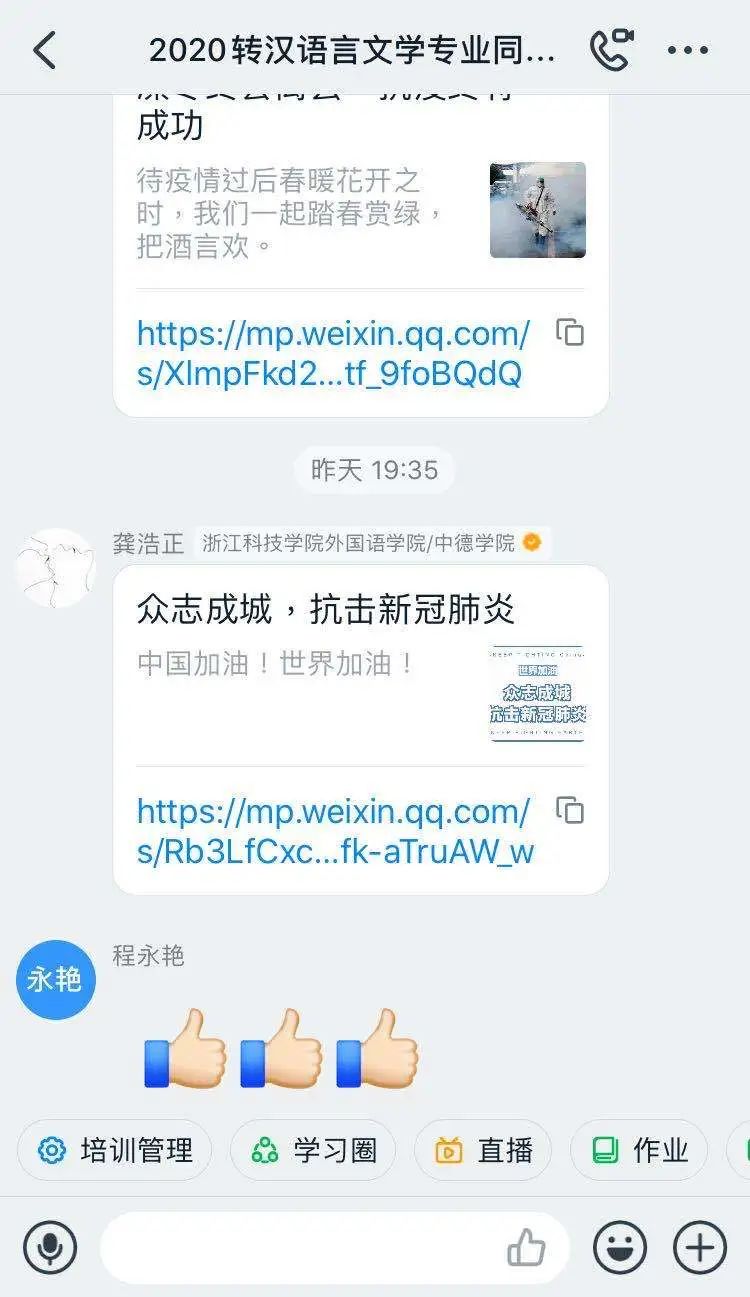Open 直播 live streaming shortcut
This screenshot has width=750, height=1297.
point(484,1150)
